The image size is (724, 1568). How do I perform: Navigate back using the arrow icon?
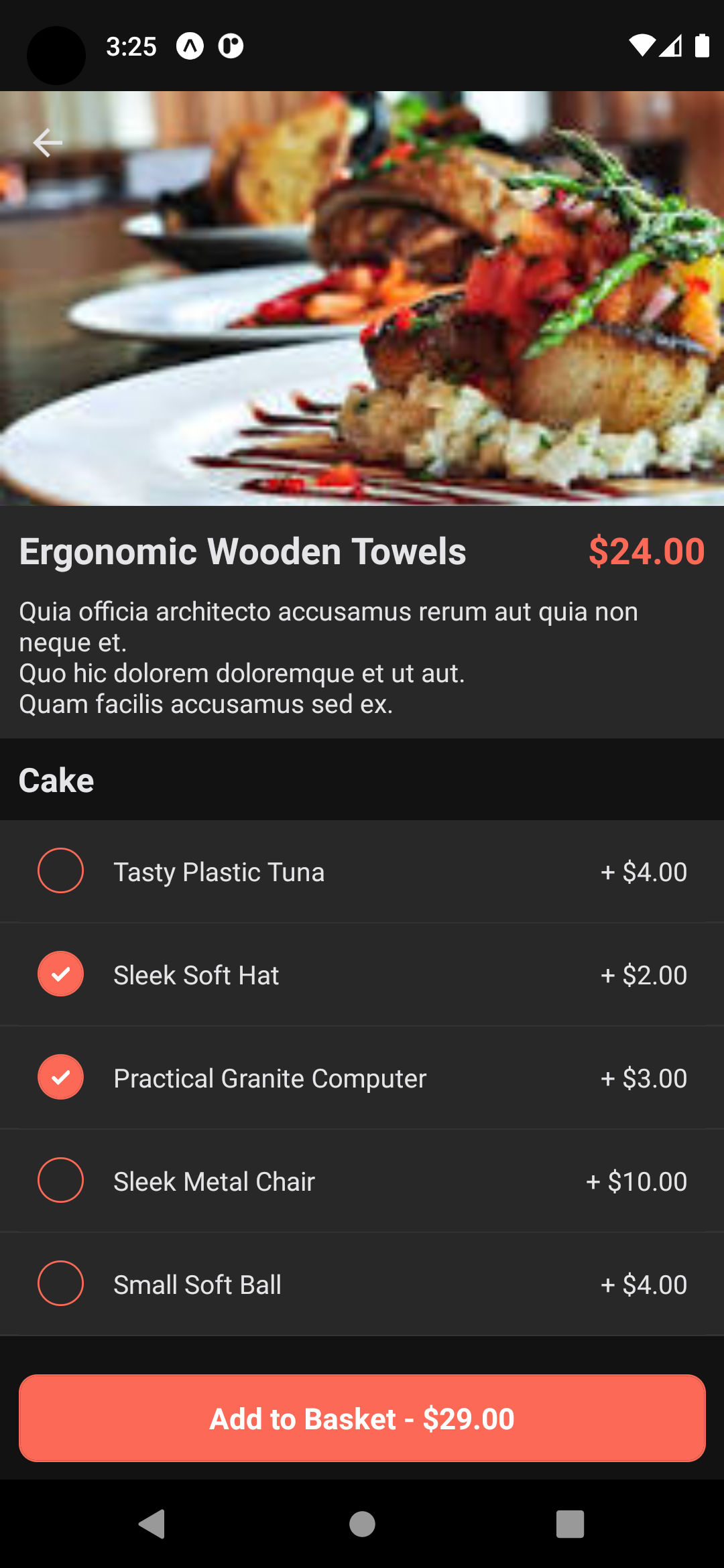point(48,141)
